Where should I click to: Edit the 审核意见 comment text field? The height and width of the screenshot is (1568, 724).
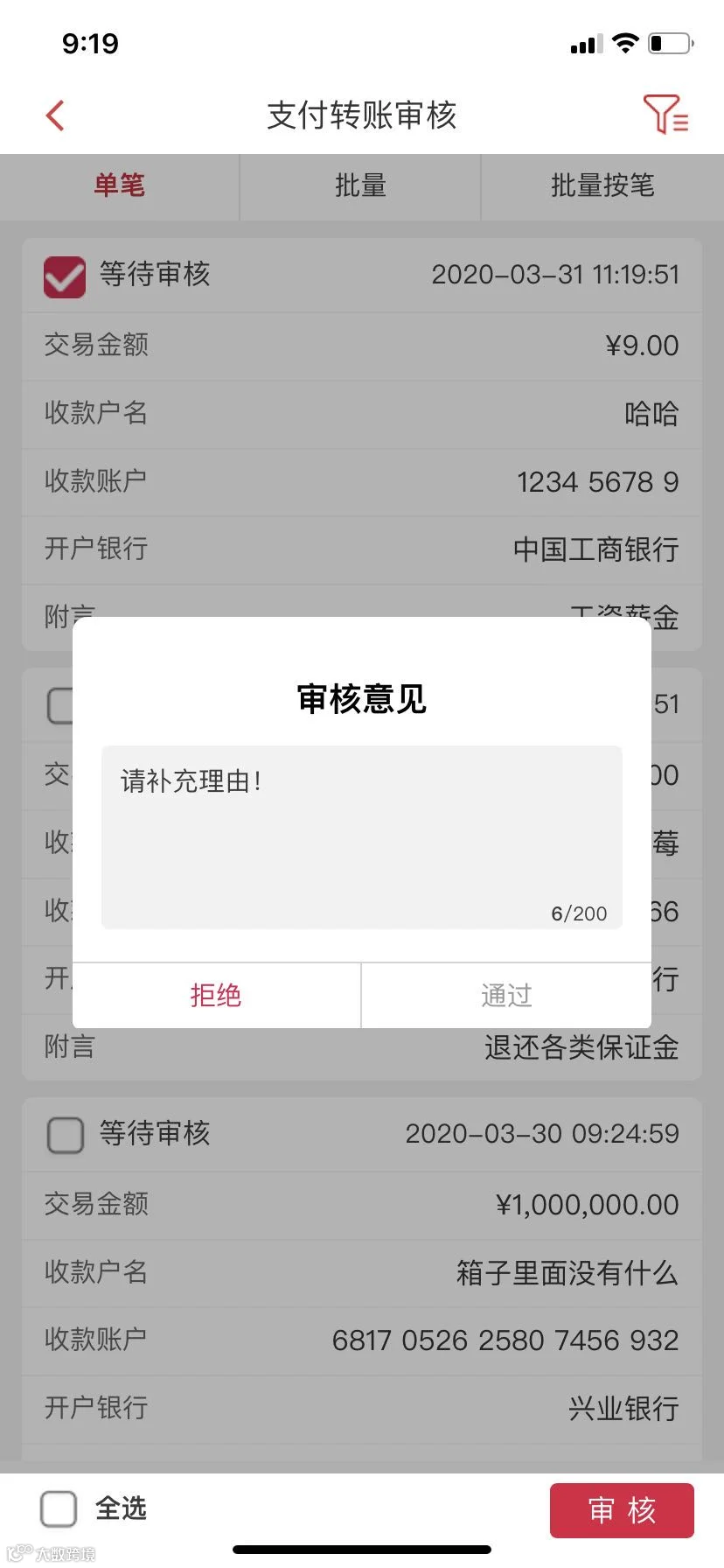click(x=362, y=836)
